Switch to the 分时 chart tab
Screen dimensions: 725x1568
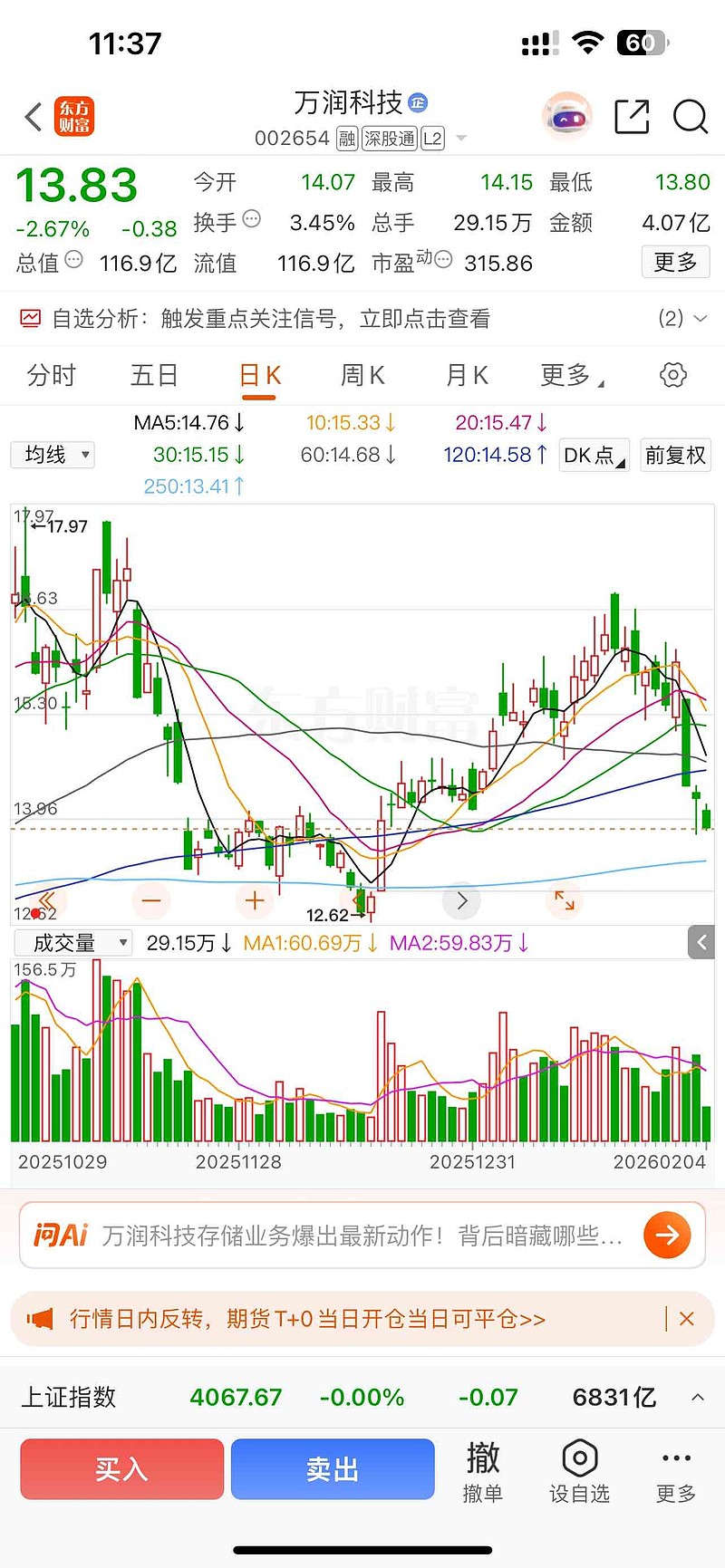click(52, 375)
